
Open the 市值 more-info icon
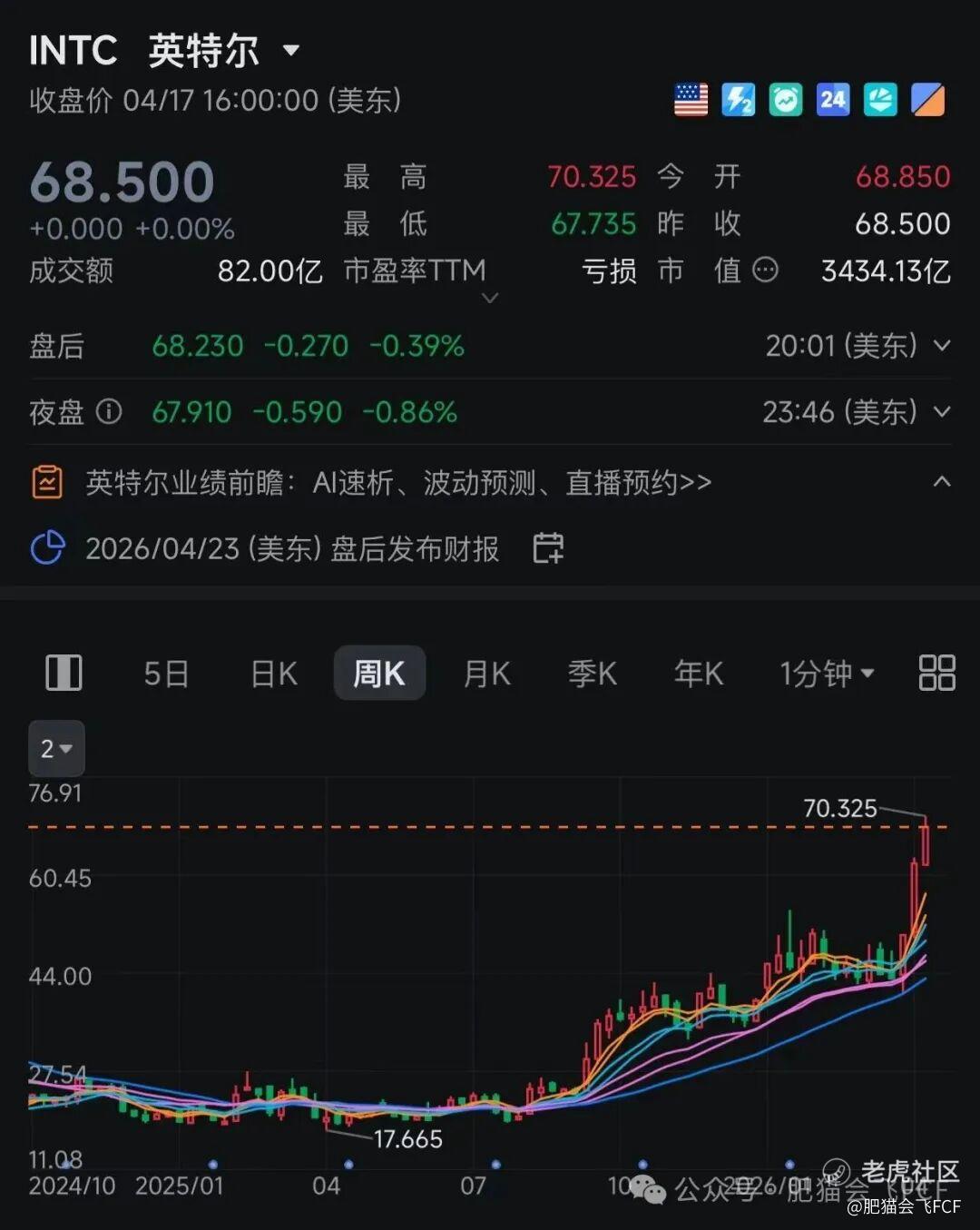click(766, 270)
